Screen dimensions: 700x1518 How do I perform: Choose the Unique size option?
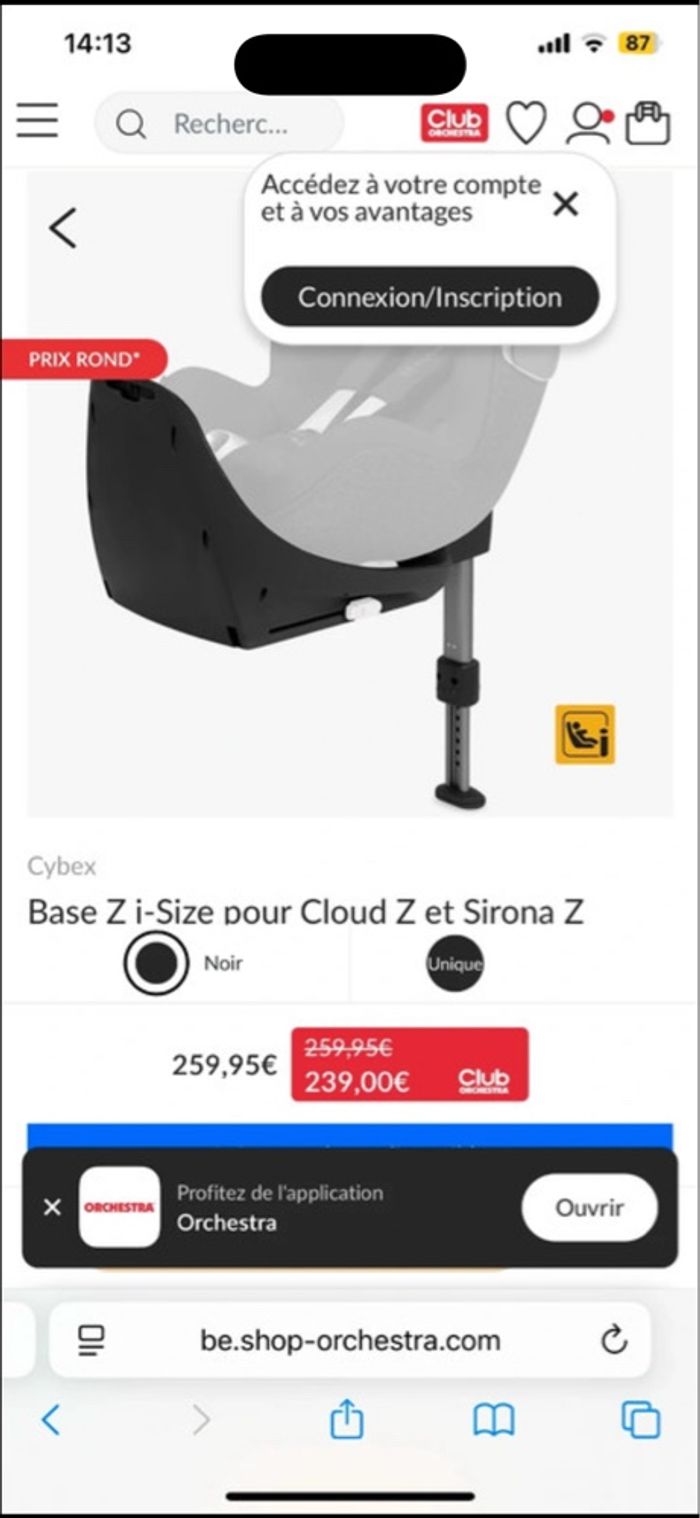point(455,964)
